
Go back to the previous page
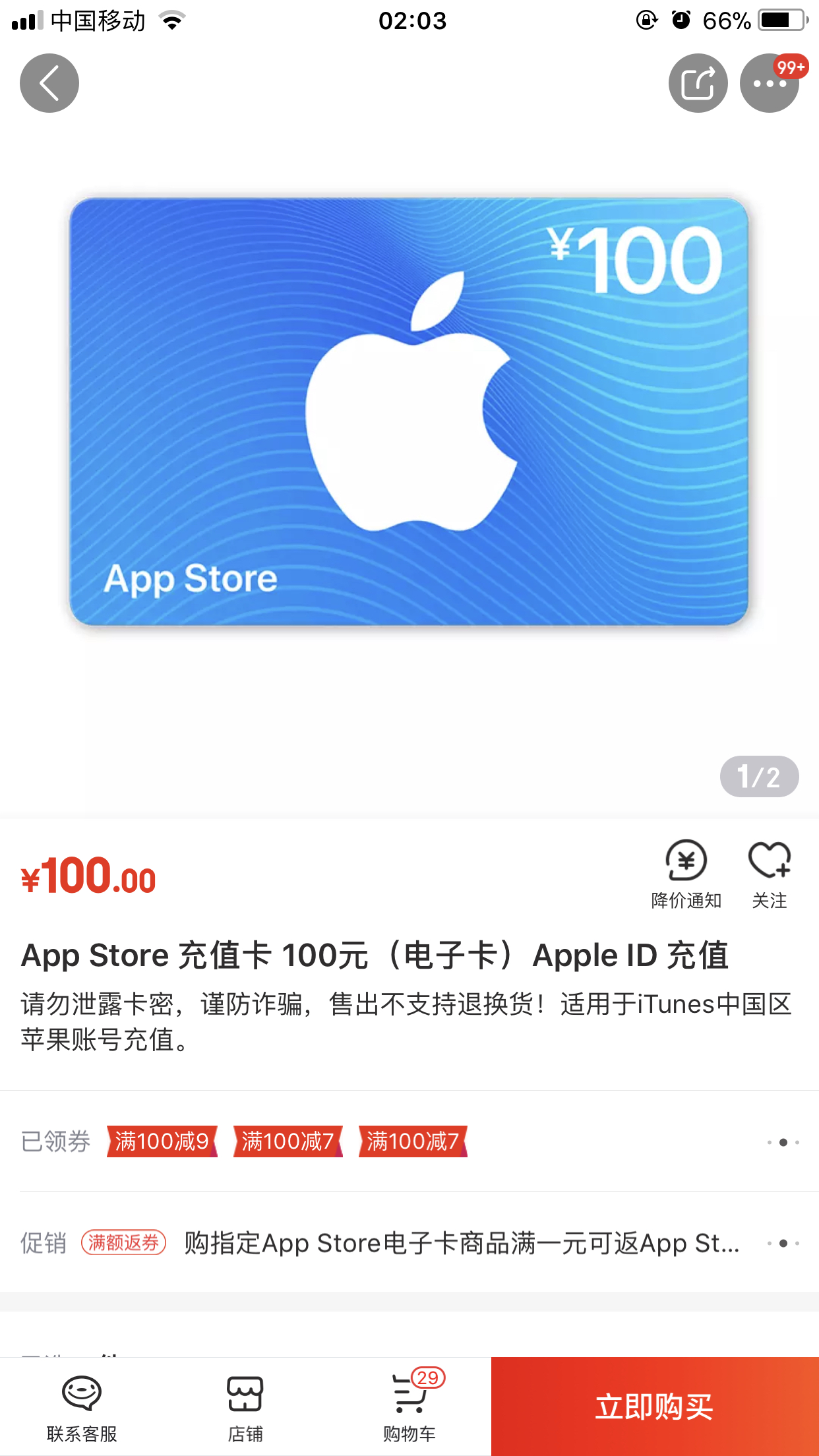tap(49, 83)
